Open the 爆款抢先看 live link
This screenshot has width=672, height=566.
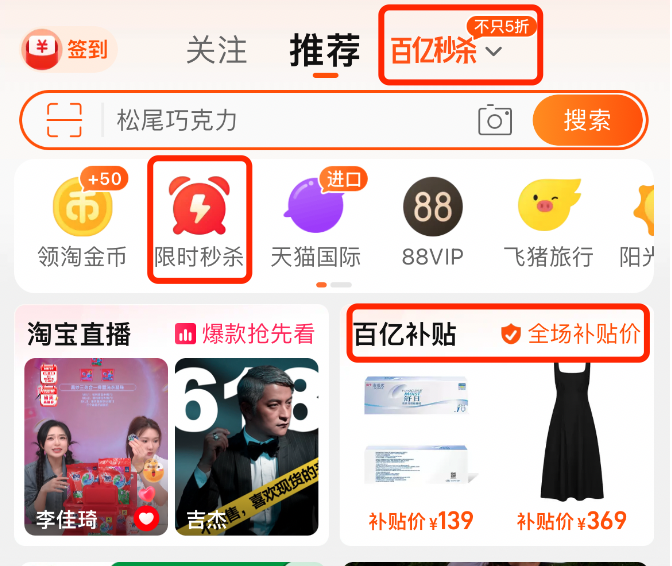245,334
